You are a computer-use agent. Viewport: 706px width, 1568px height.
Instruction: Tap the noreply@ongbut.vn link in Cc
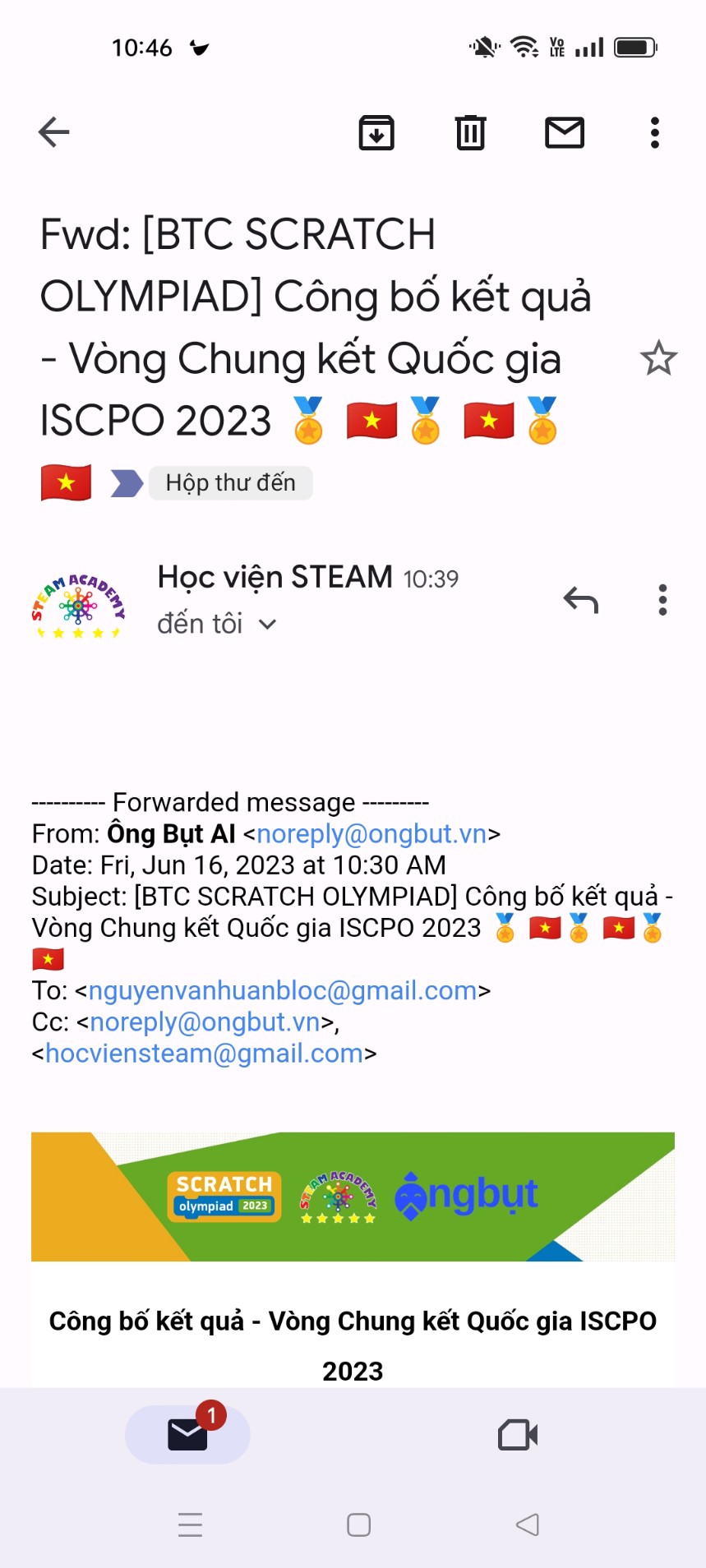pos(205,1022)
